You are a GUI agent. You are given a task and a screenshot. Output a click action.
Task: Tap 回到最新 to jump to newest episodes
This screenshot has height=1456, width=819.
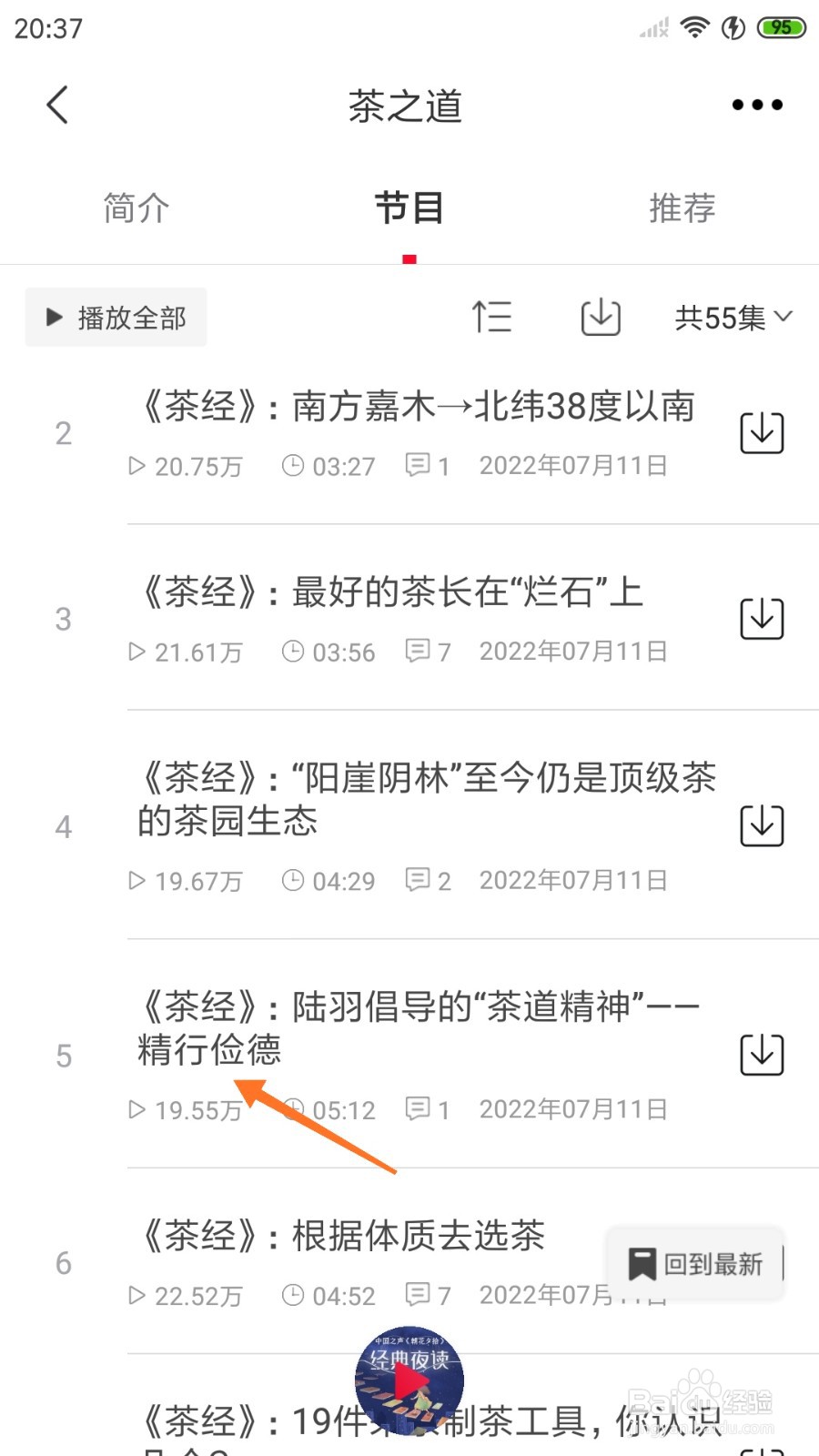pyautogui.click(x=695, y=1263)
